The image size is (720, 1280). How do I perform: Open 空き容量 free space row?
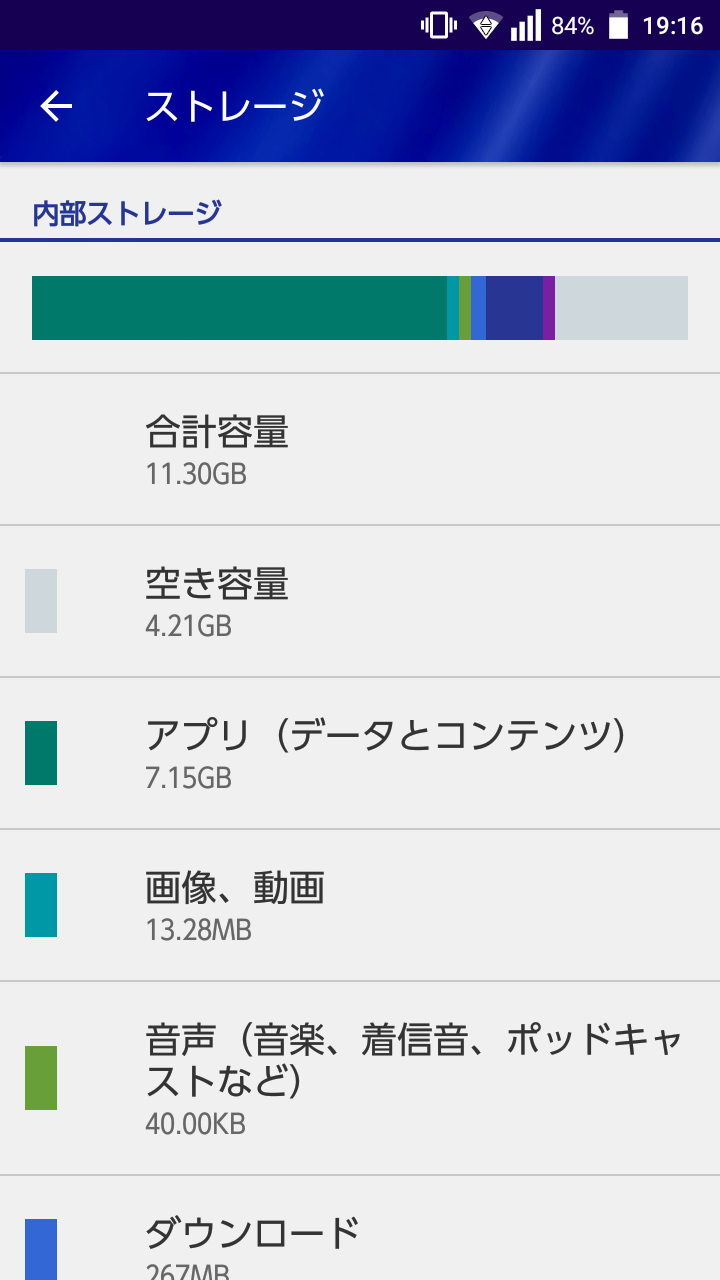(360, 601)
